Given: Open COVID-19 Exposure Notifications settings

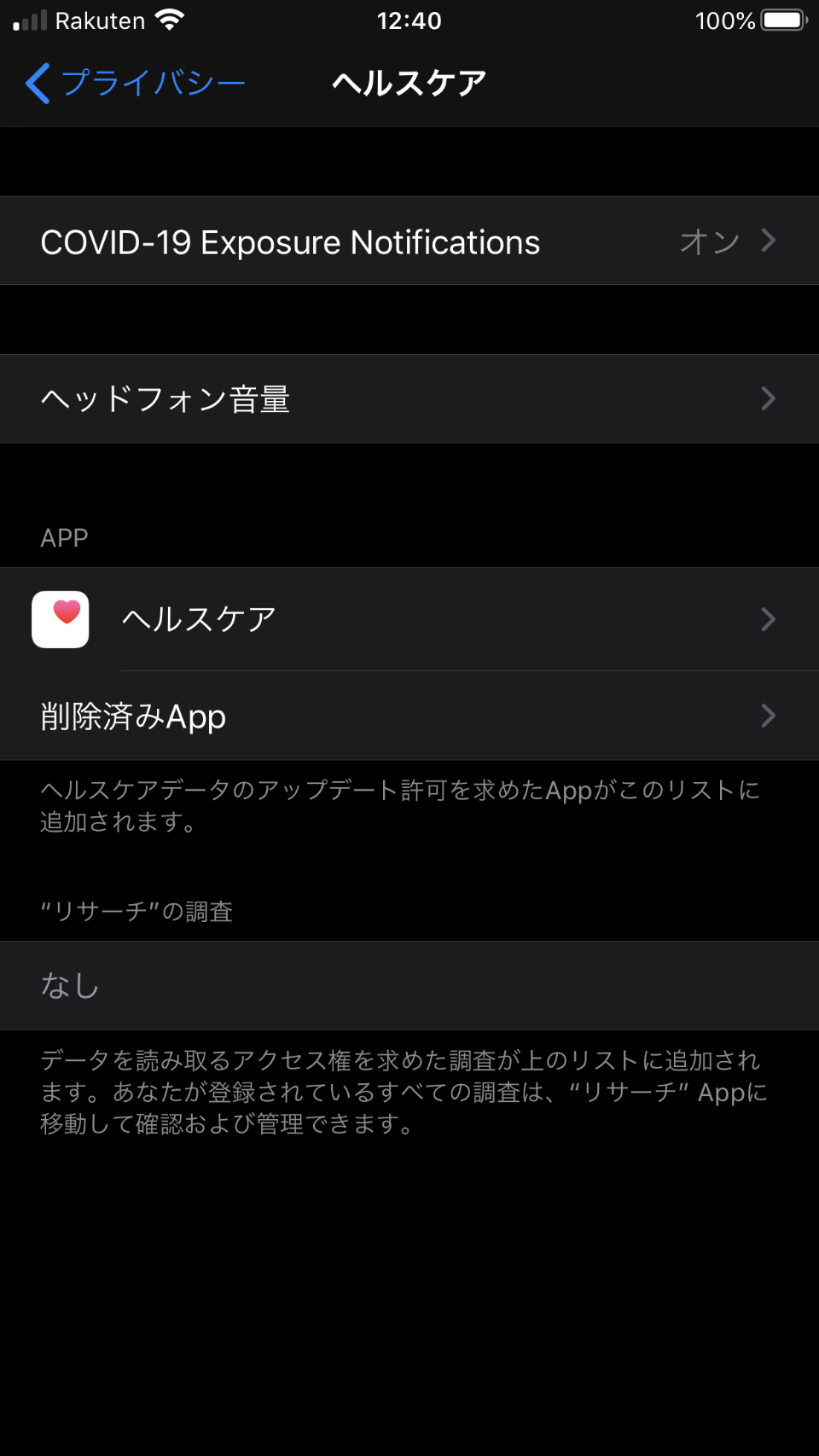Looking at the screenshot, I should [x=409, y=241].
